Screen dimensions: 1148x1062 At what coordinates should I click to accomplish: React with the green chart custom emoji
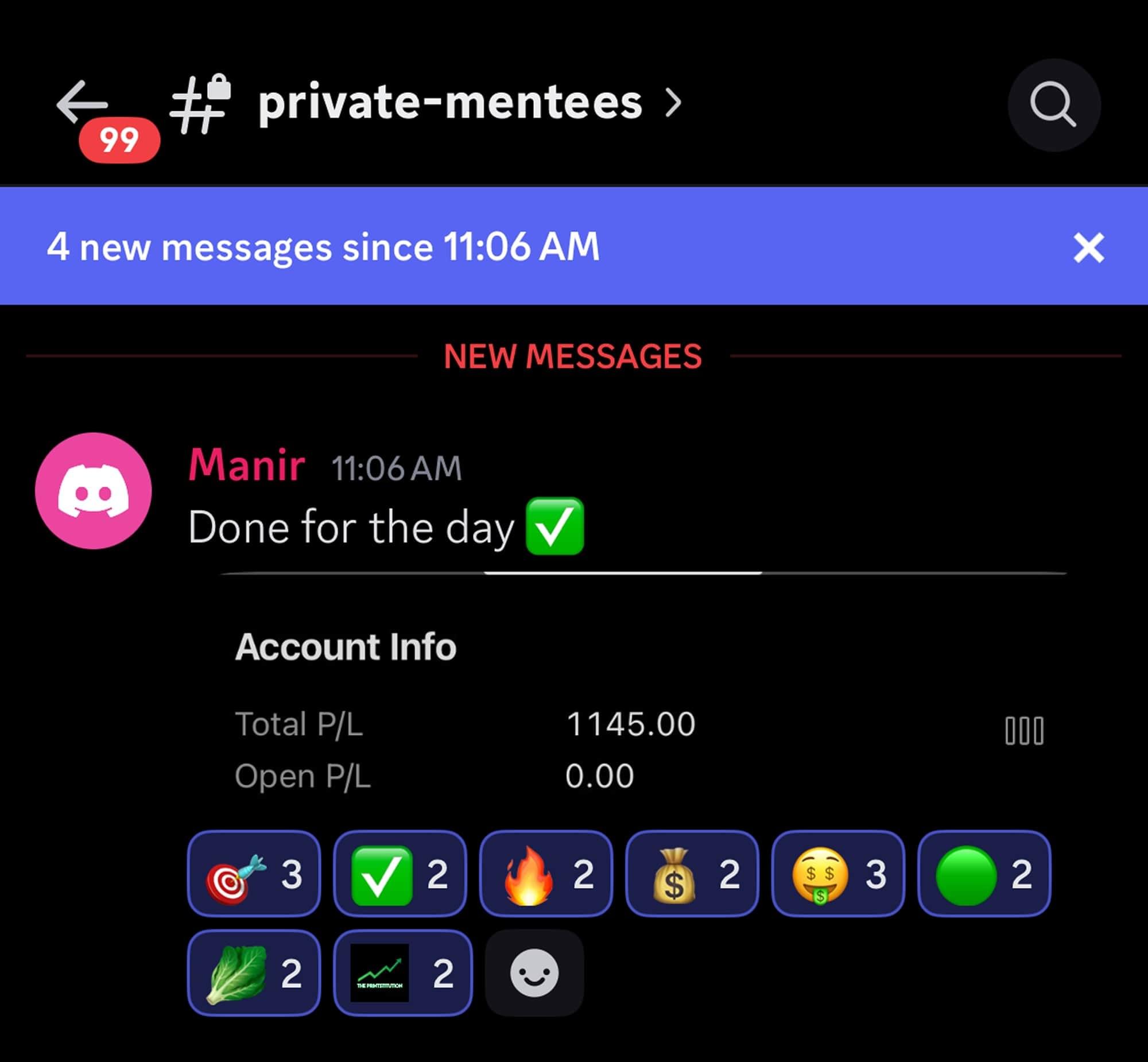tap(402, 973)
